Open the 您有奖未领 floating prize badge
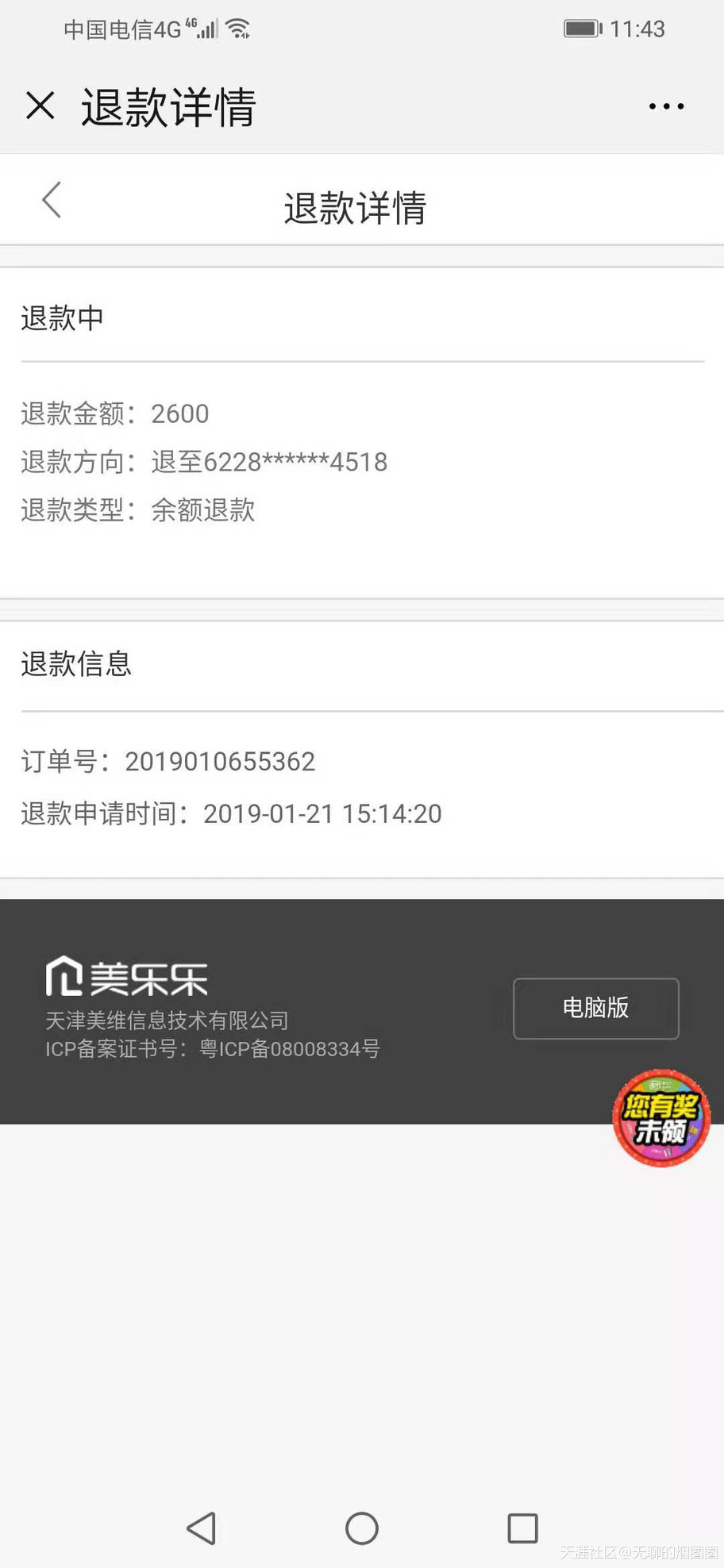The image size is (724, 1568). click(660, 1117)
